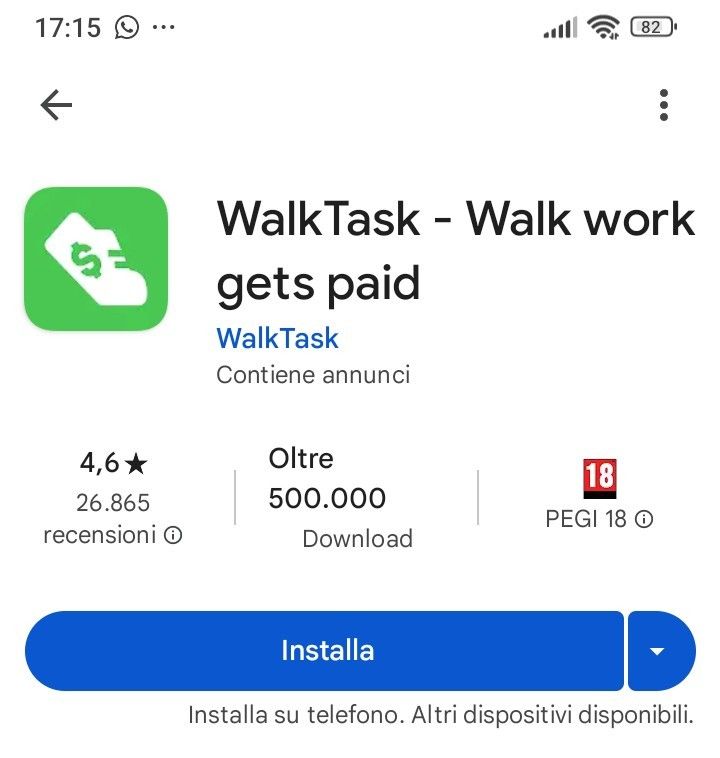Install the WalkTask app
Viewport: 720px width, 758px height.
point(326,651)
